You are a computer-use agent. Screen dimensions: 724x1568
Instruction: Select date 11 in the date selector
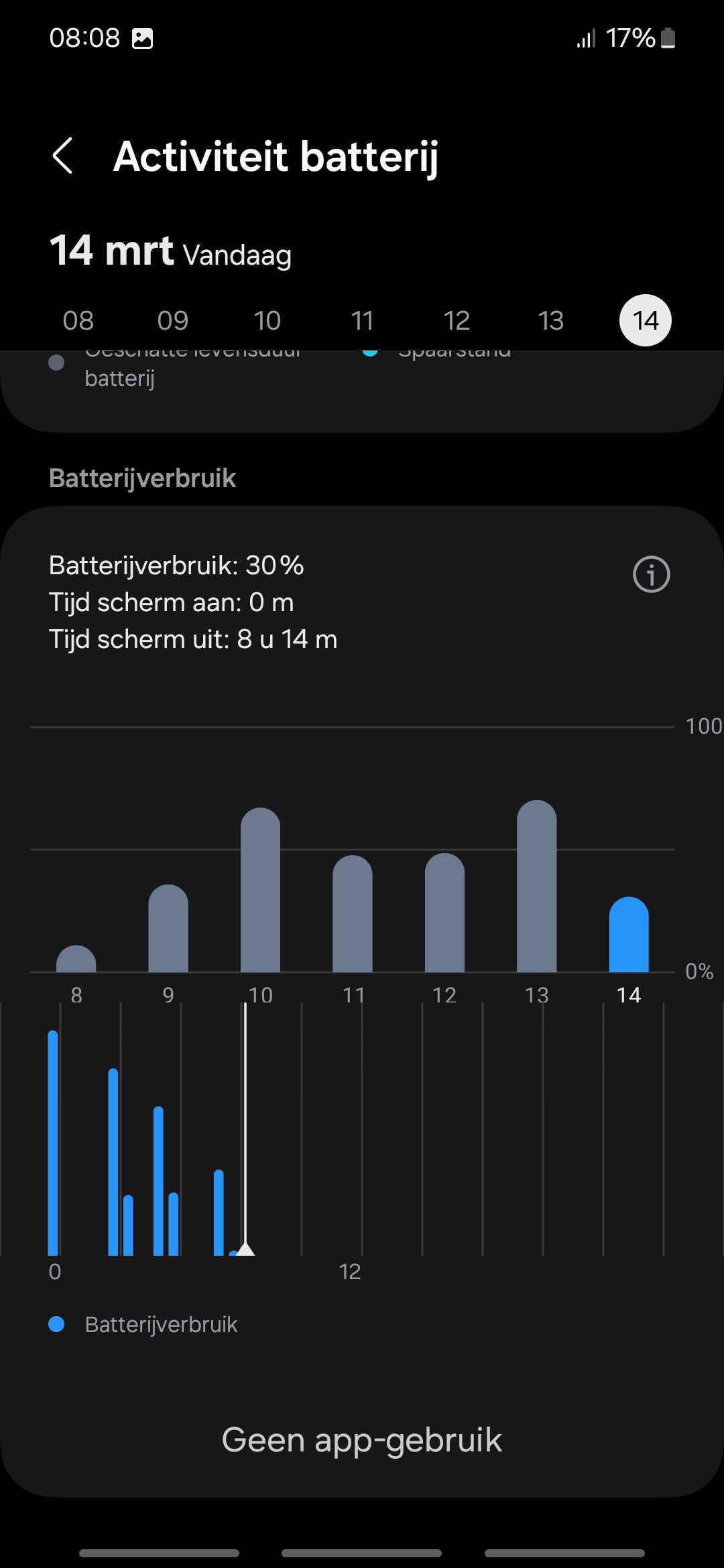[x=362, y=320]
